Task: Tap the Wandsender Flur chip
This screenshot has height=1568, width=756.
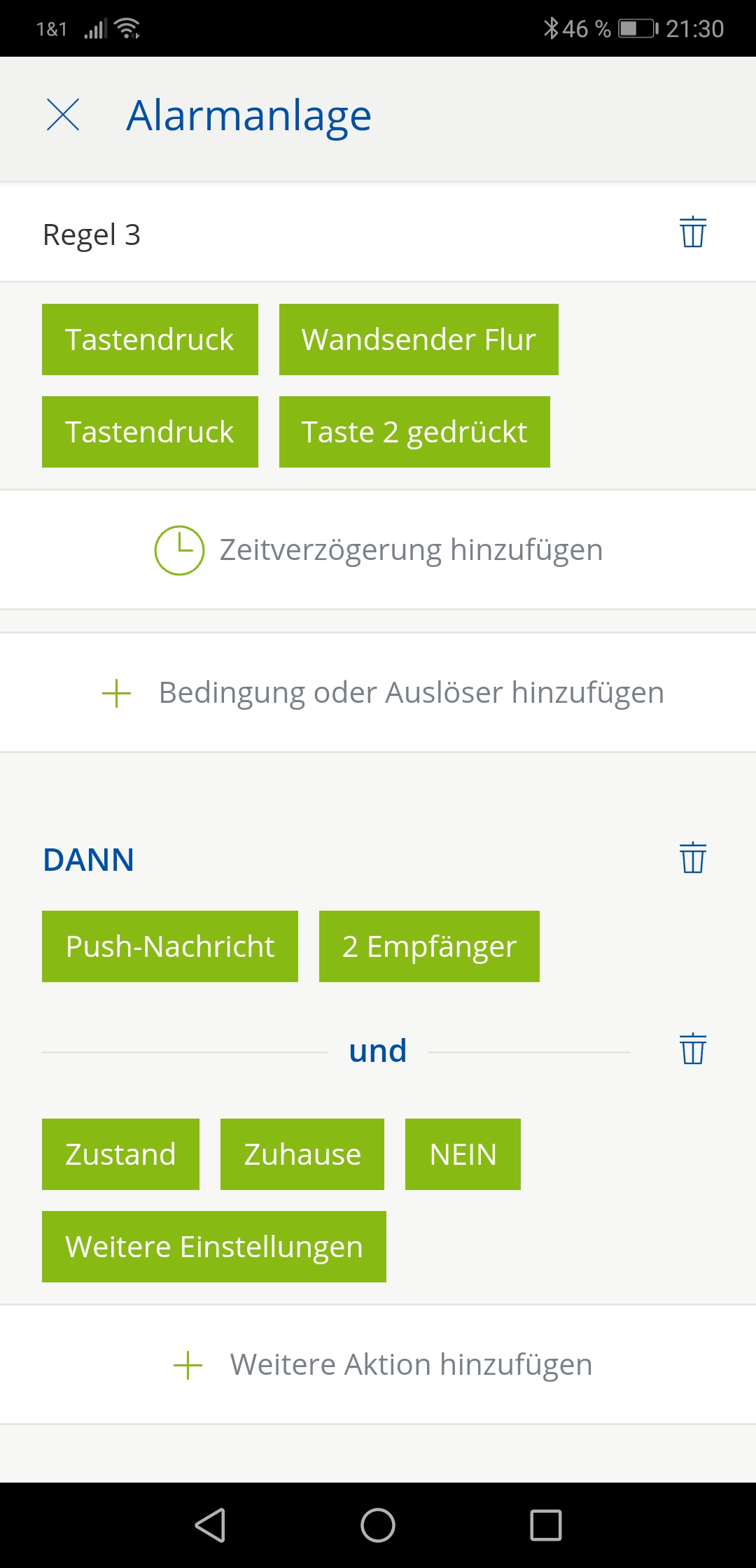Action: 418,339
